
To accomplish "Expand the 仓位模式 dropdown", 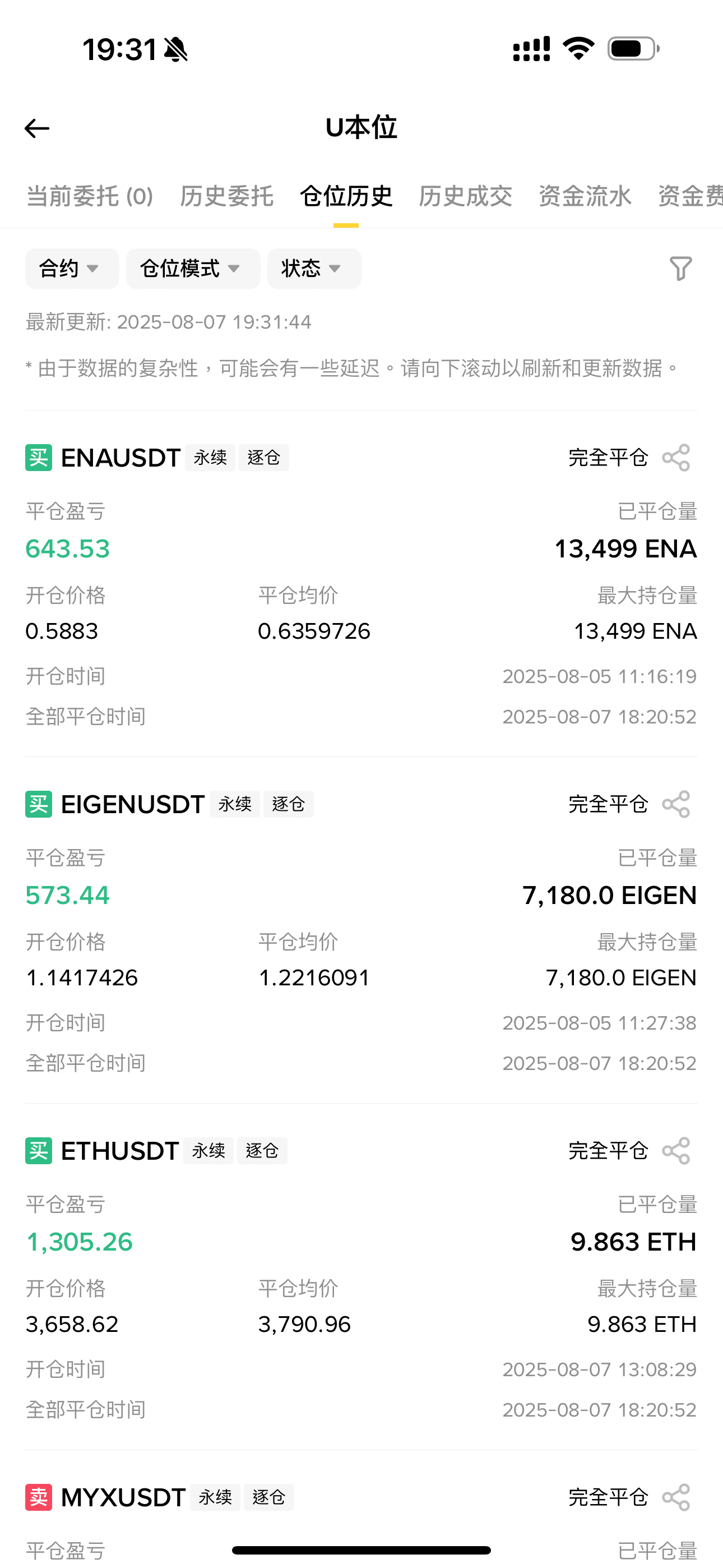I will (x=193, y=269).
